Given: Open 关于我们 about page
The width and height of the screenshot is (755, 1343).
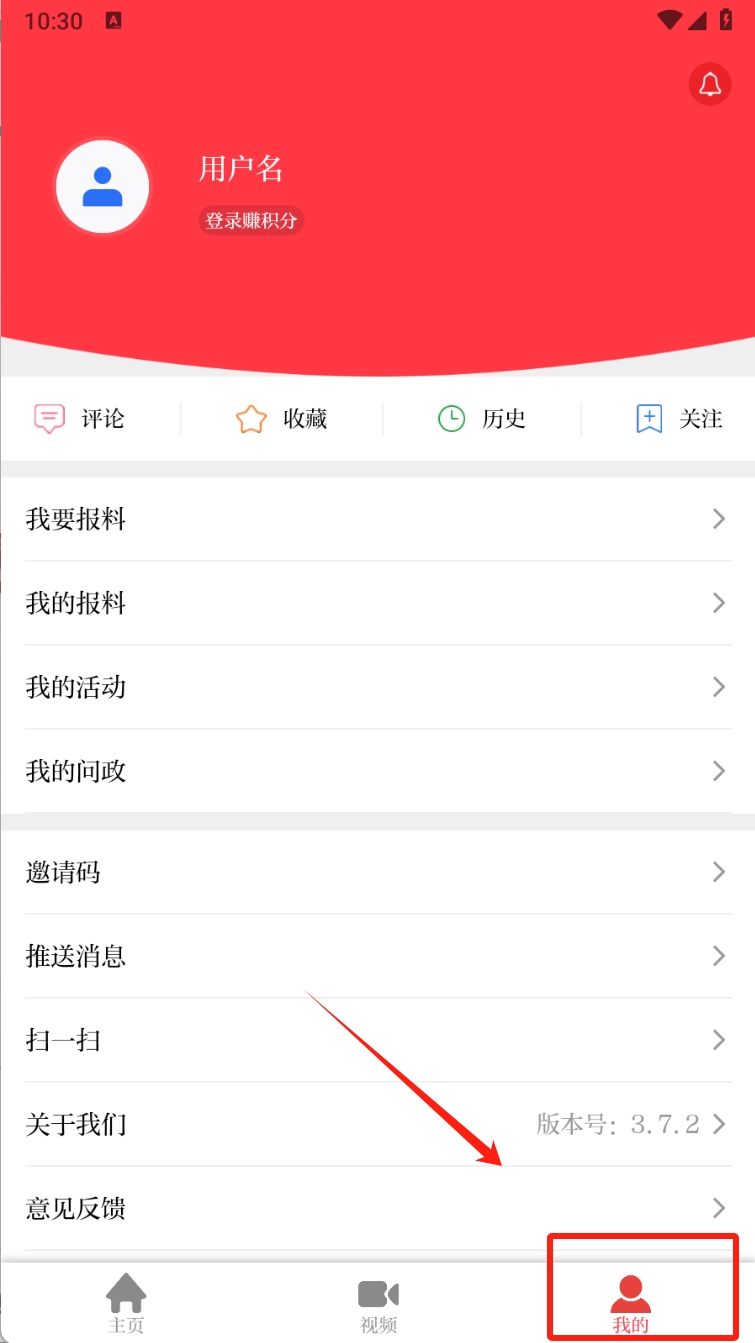Looking at the screenshot, I should click(377, 1124).
